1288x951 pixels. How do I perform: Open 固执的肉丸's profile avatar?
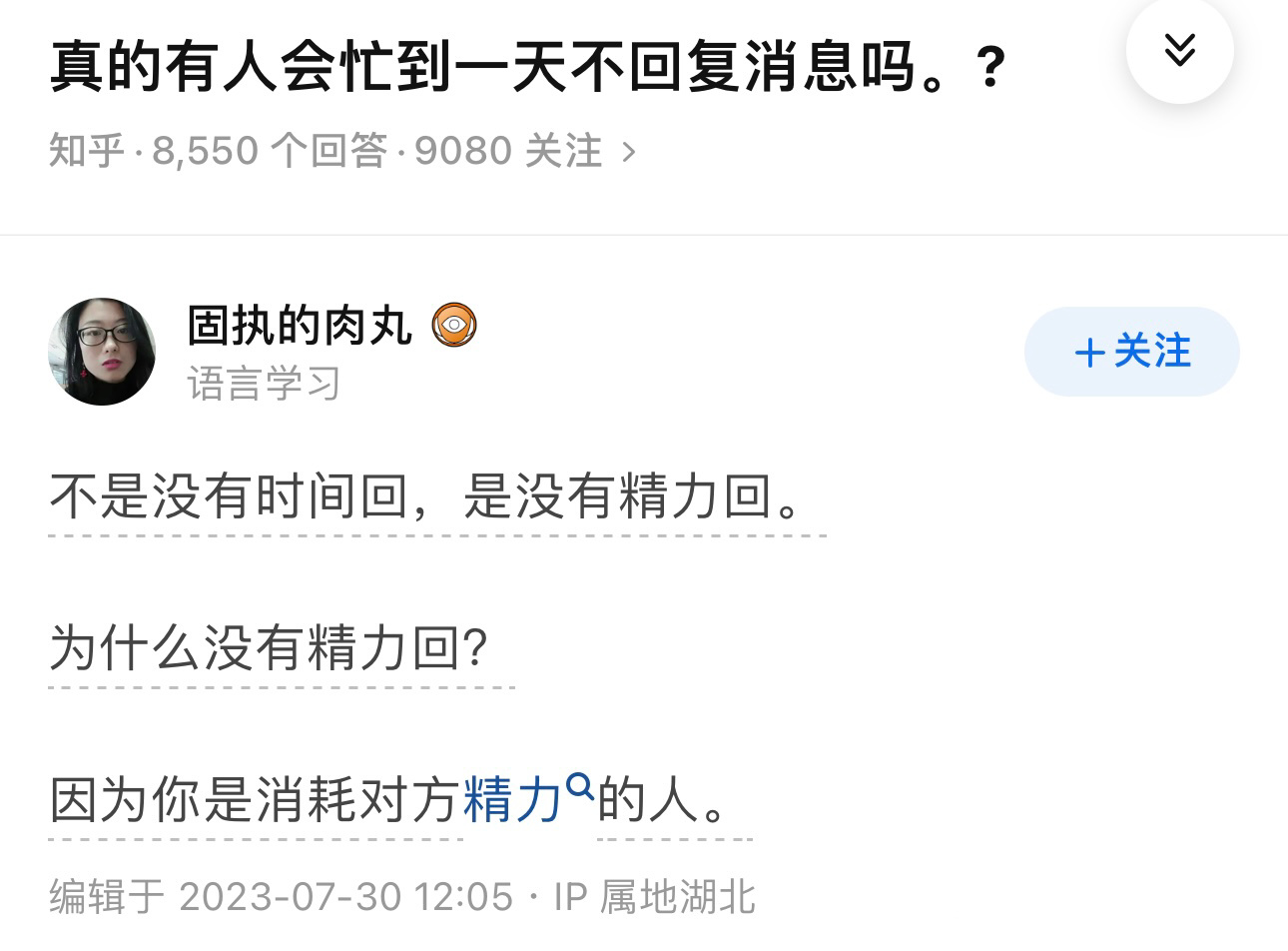102,352
